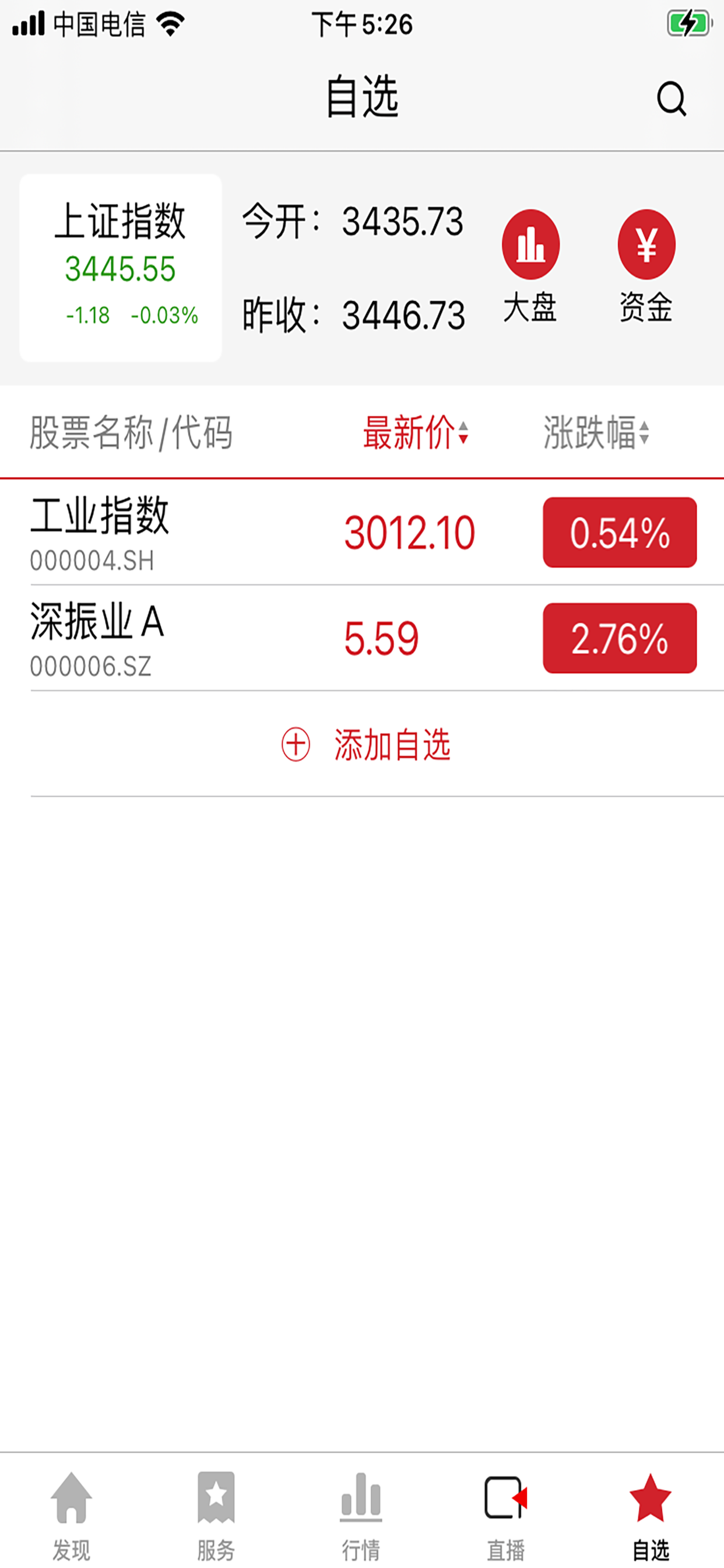Open the 资金 funds button
The image size is (724, 1568).
pyautogui.click(x=646, y=266)
